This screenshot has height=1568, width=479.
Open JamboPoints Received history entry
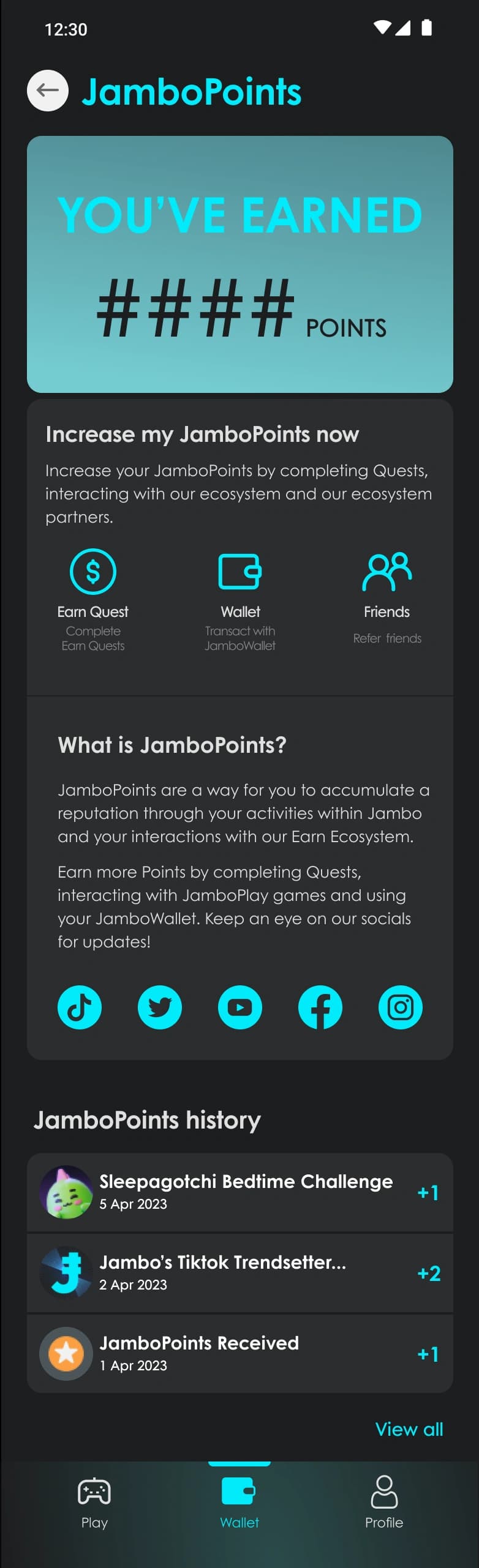[240, 1353]
